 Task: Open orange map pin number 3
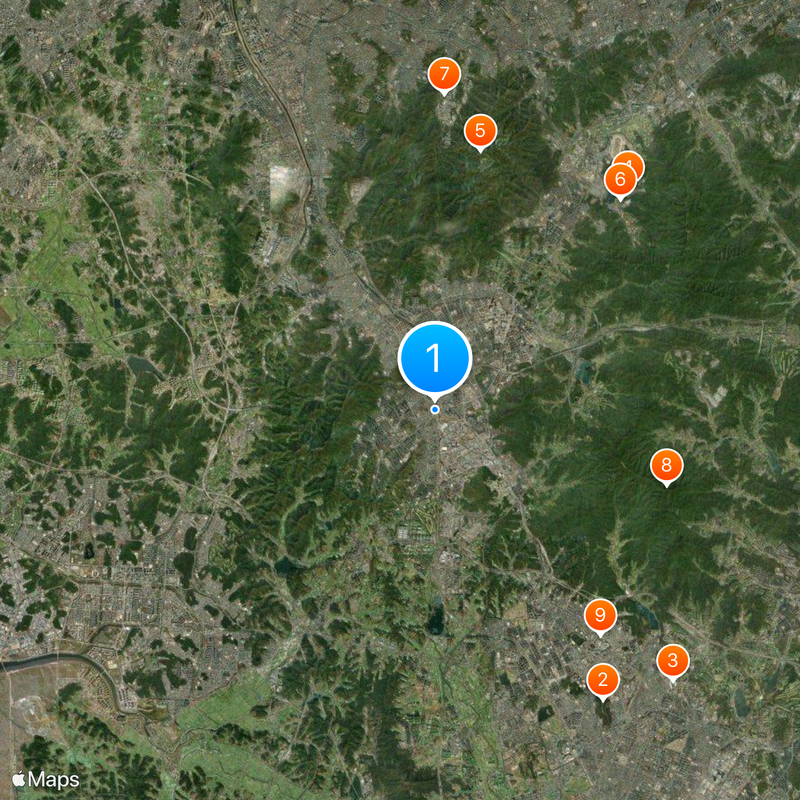672,660
